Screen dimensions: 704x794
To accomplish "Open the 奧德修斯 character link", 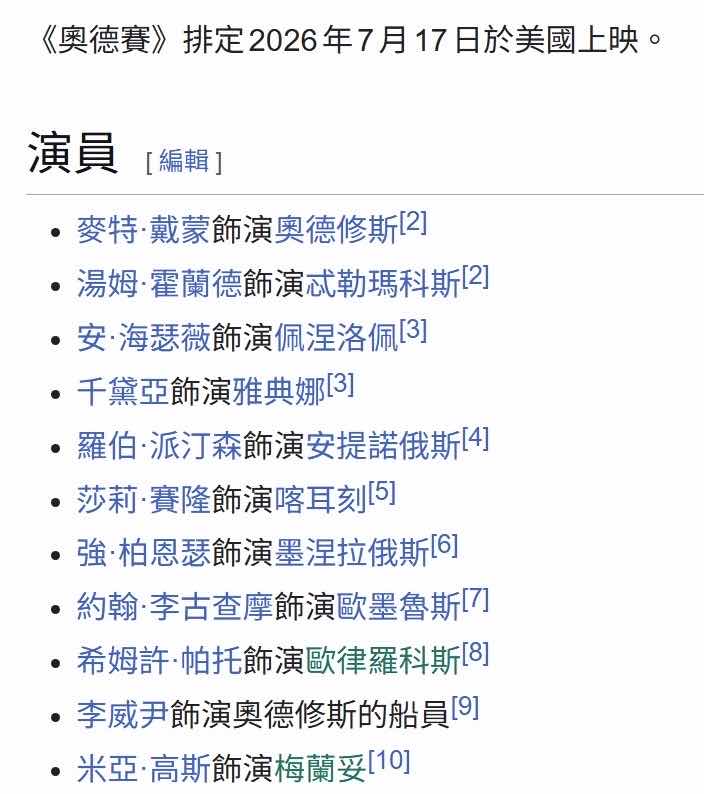I will pyautogui.click(x=336, y=230).
